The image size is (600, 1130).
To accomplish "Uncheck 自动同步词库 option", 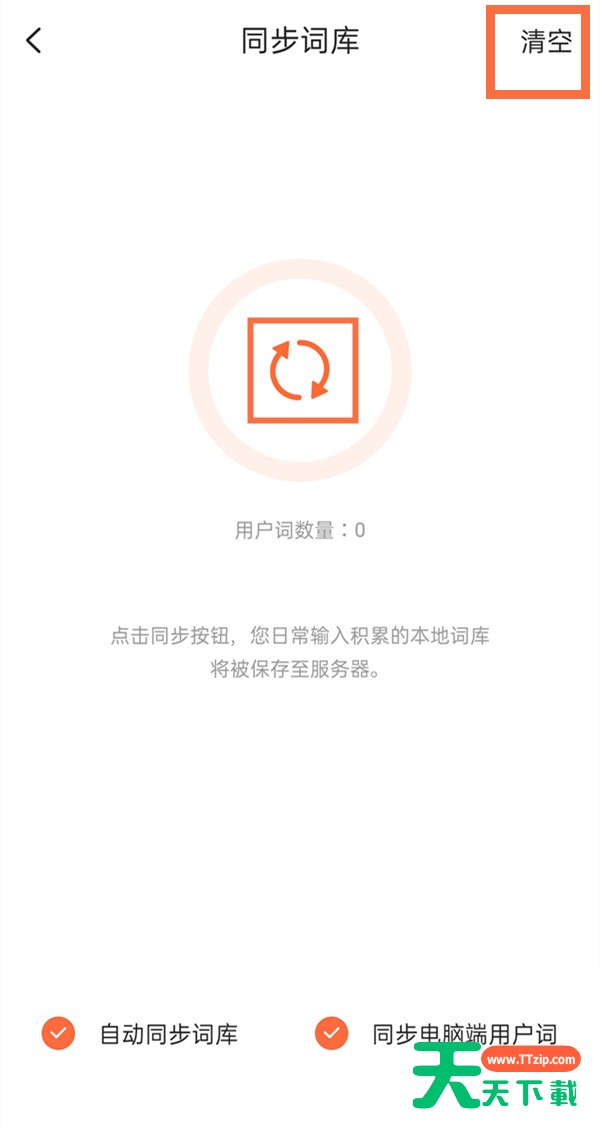I will 58,1033.
